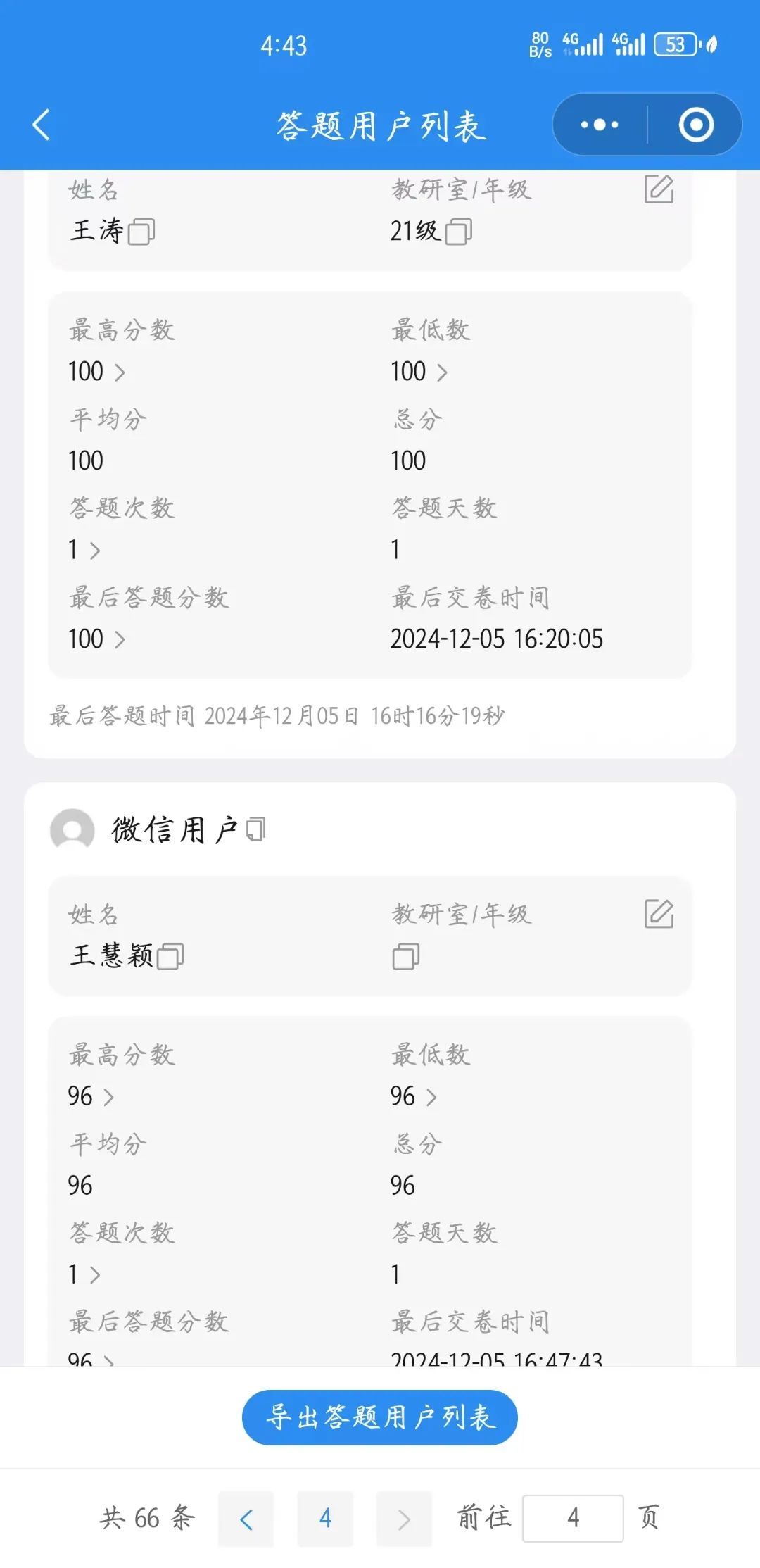The image size is (760, 1568).
Task: Open 王涛's highest score 100 details
Action: click(97, 372)
